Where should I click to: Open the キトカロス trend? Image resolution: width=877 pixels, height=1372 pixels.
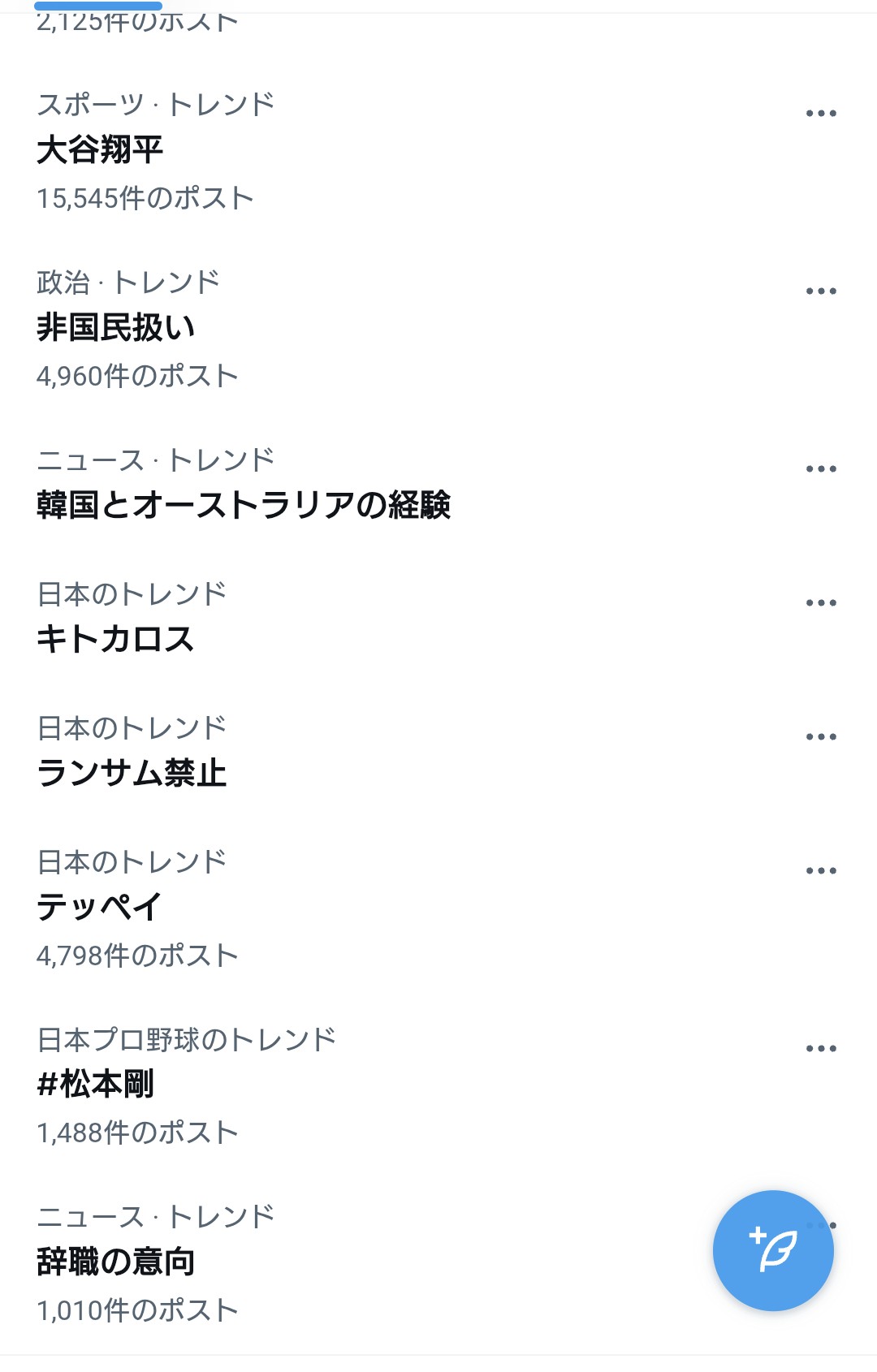pyautogui.click(x=438, y=619)
